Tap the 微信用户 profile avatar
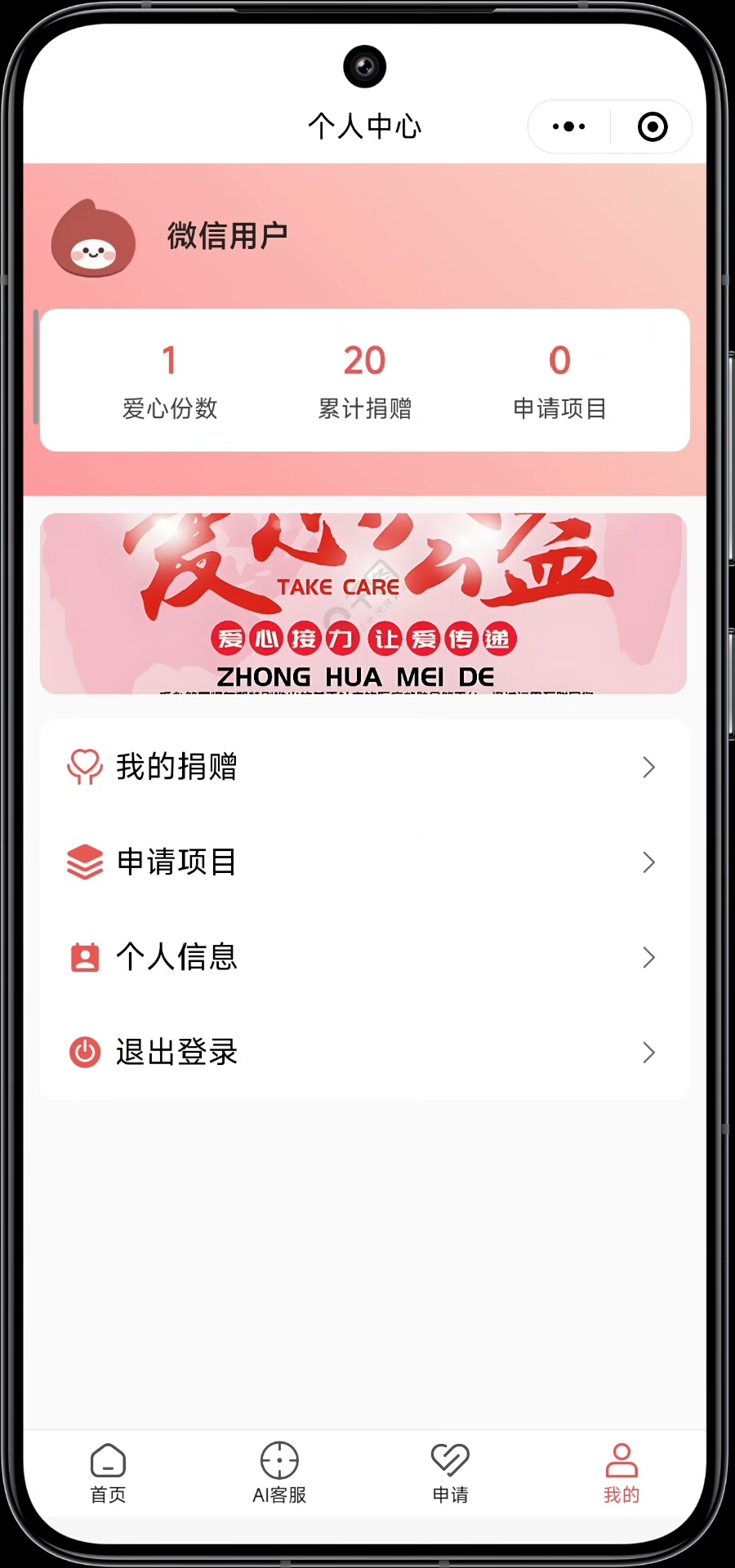The image size is (735, 1568). pyautogui.click(x=94, y=238)
